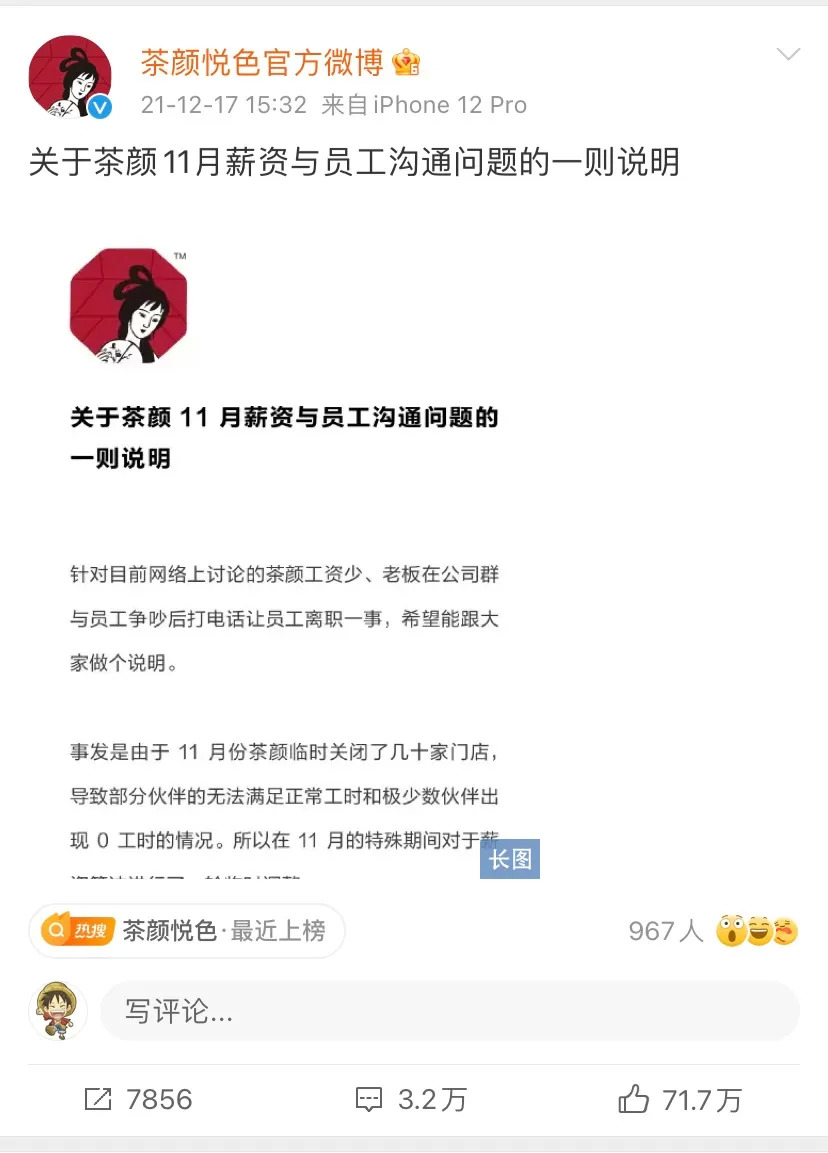Open the 茶颜悦色 hot search chip

coord(187,931)
